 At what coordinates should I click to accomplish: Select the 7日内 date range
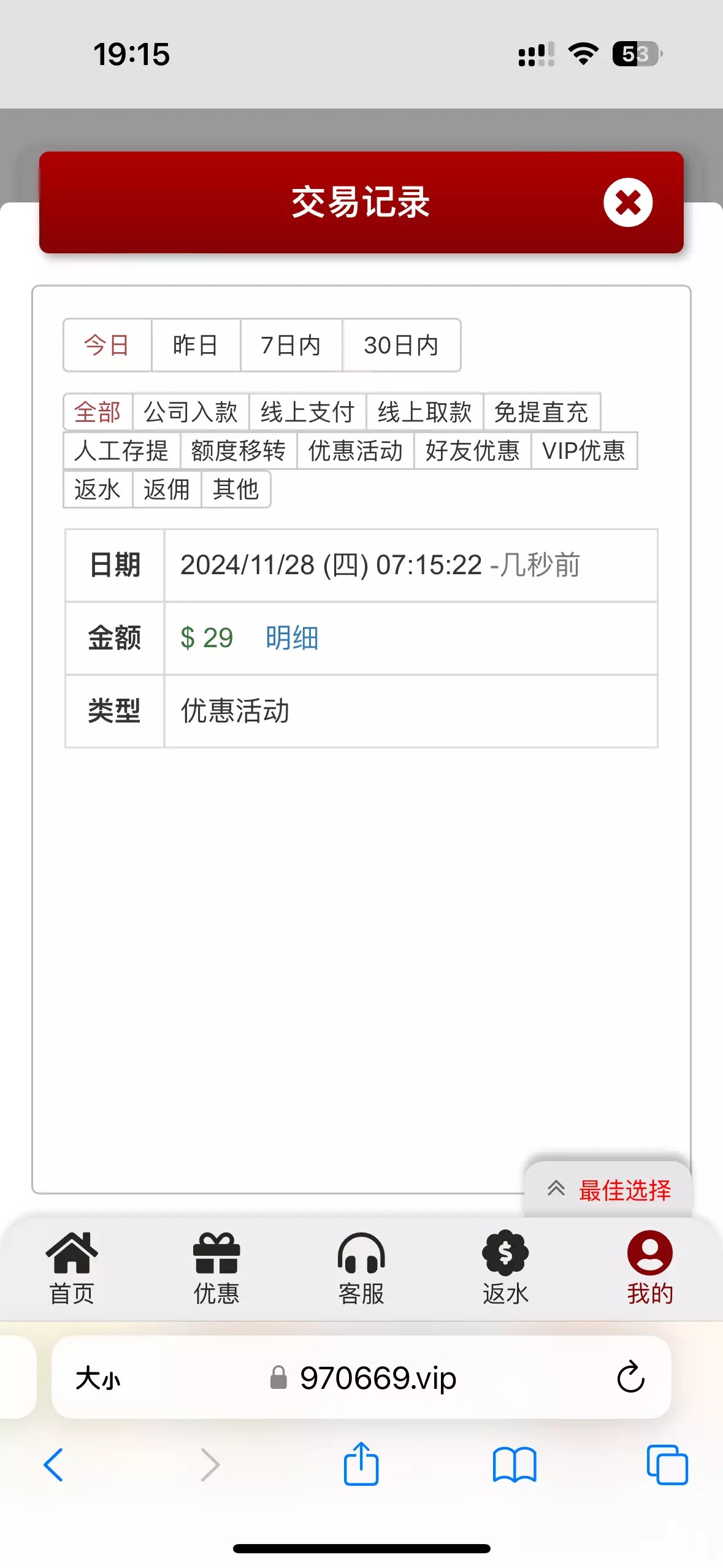[x=291, y=345]
